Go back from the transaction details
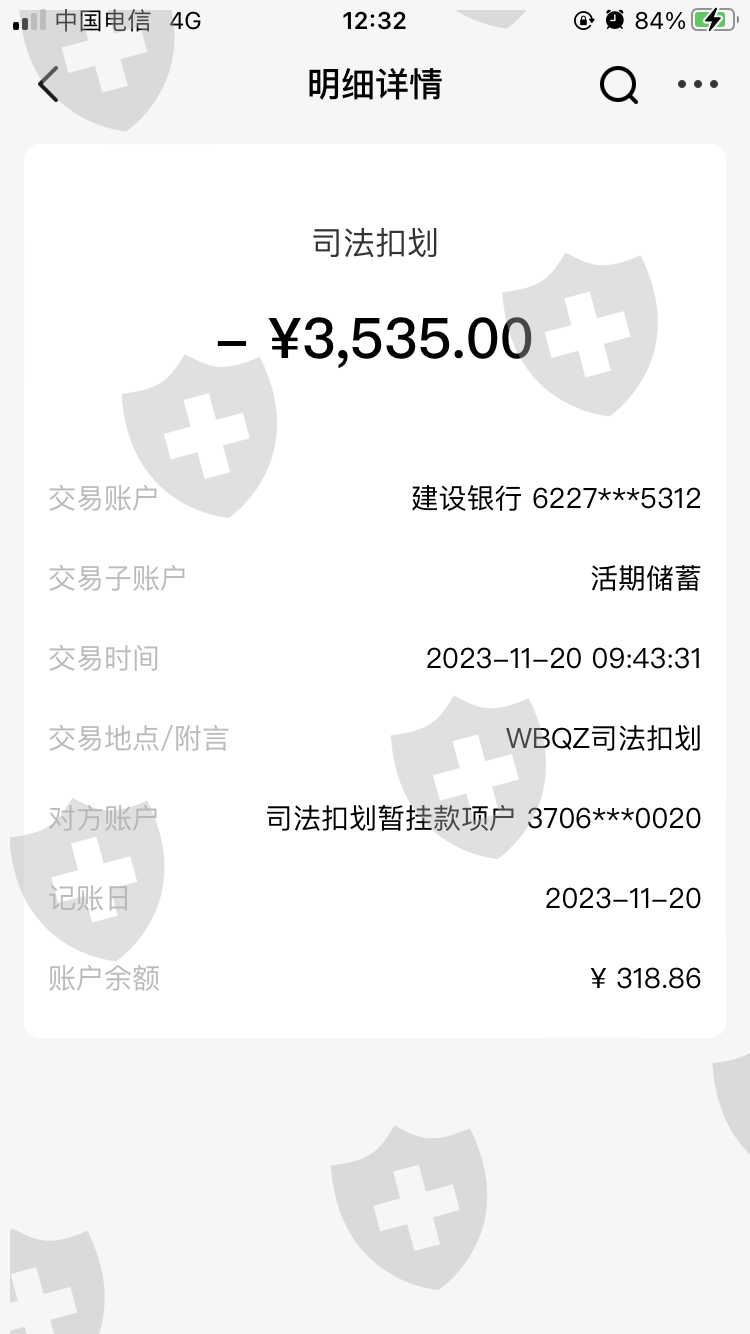 tap(48, 85)
